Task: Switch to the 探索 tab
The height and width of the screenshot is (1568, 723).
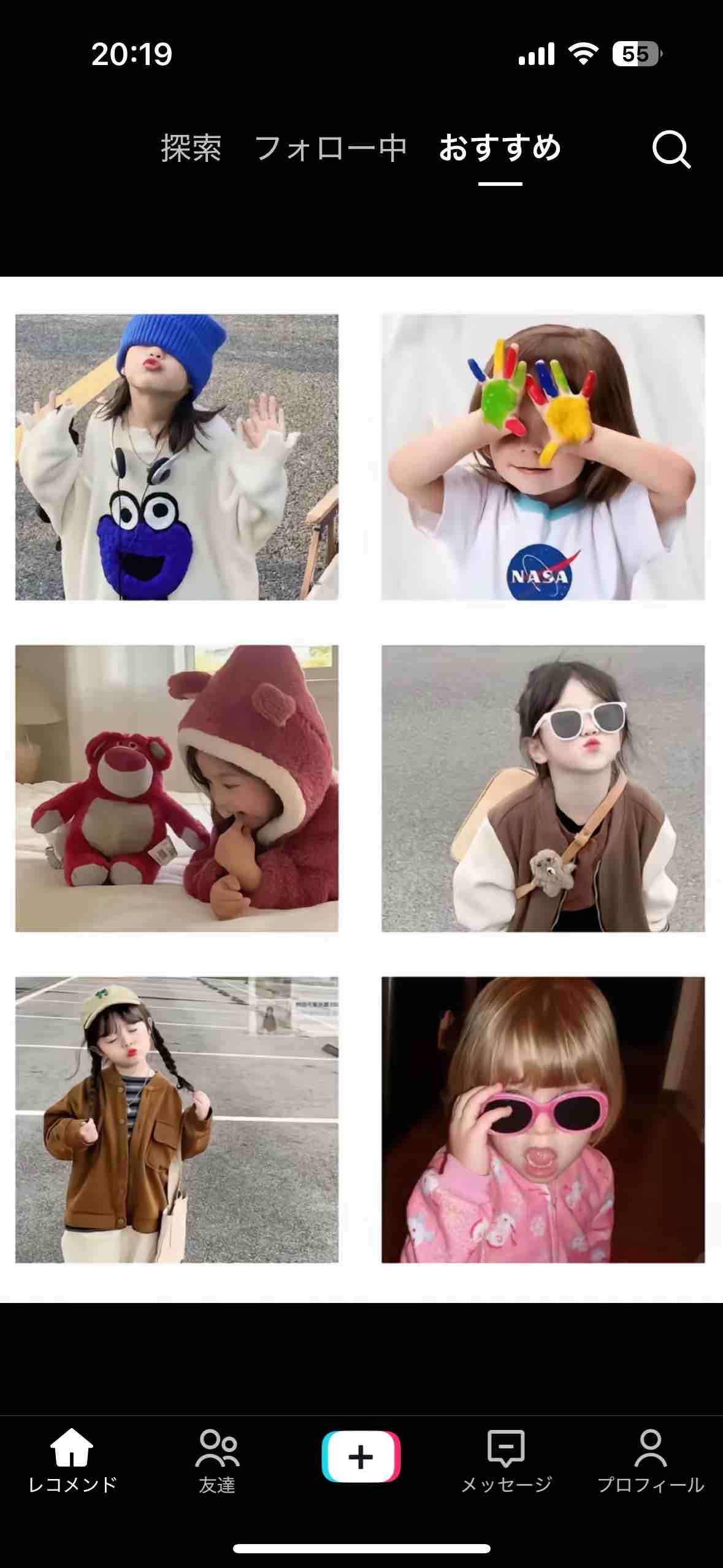Action: pos(191,148)
